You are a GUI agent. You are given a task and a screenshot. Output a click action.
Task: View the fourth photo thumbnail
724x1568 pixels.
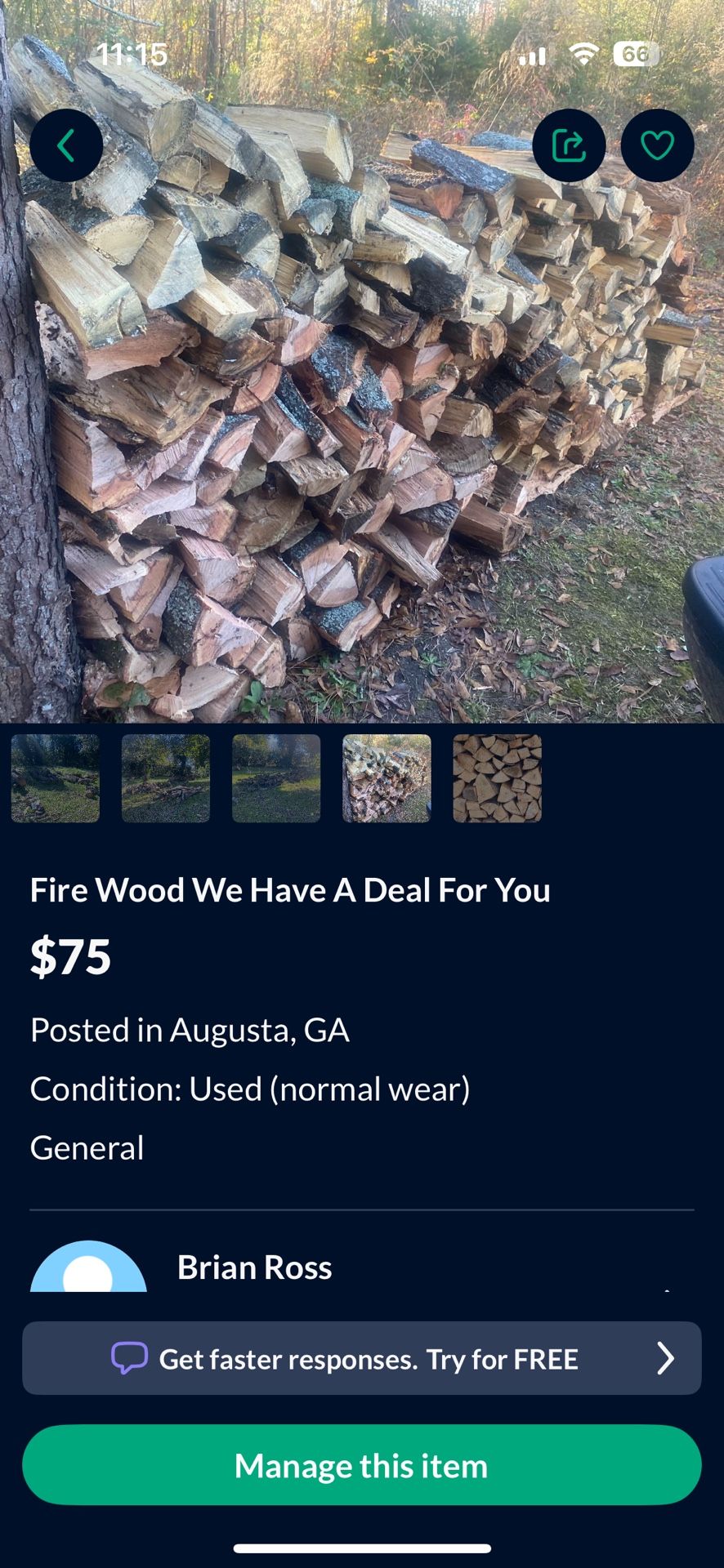(387, 778)
